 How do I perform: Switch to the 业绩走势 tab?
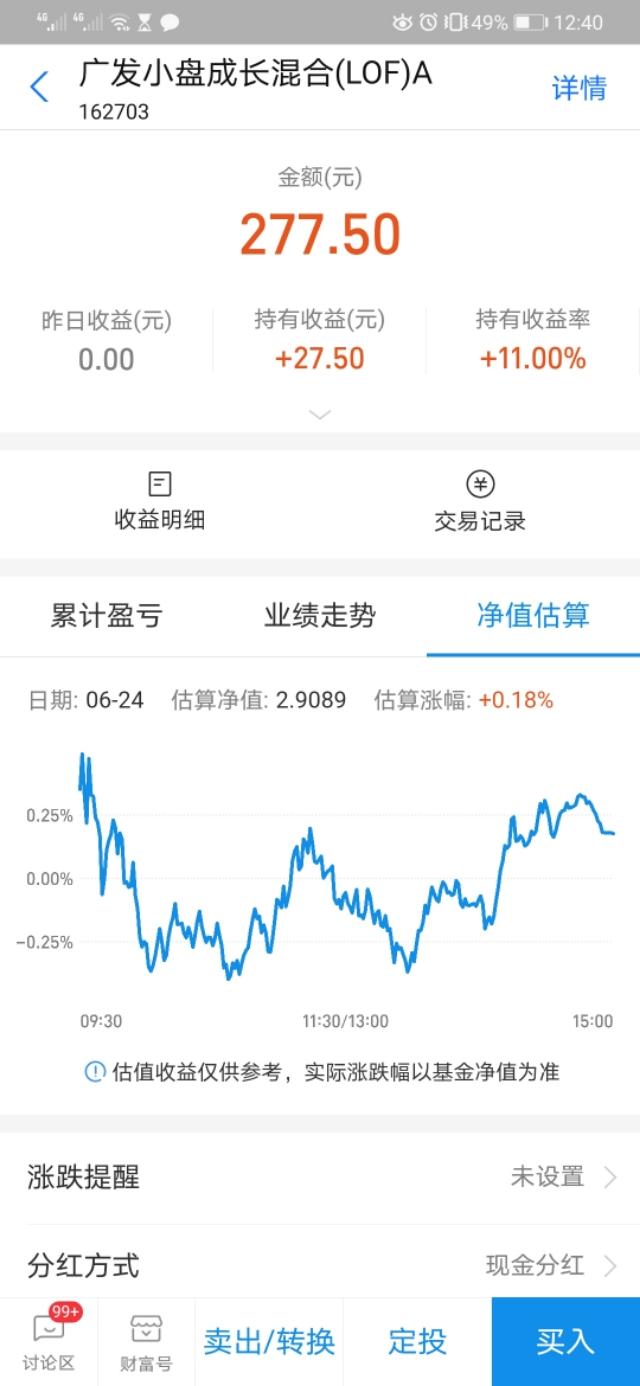pyautogui.click(x=320, y=616)
